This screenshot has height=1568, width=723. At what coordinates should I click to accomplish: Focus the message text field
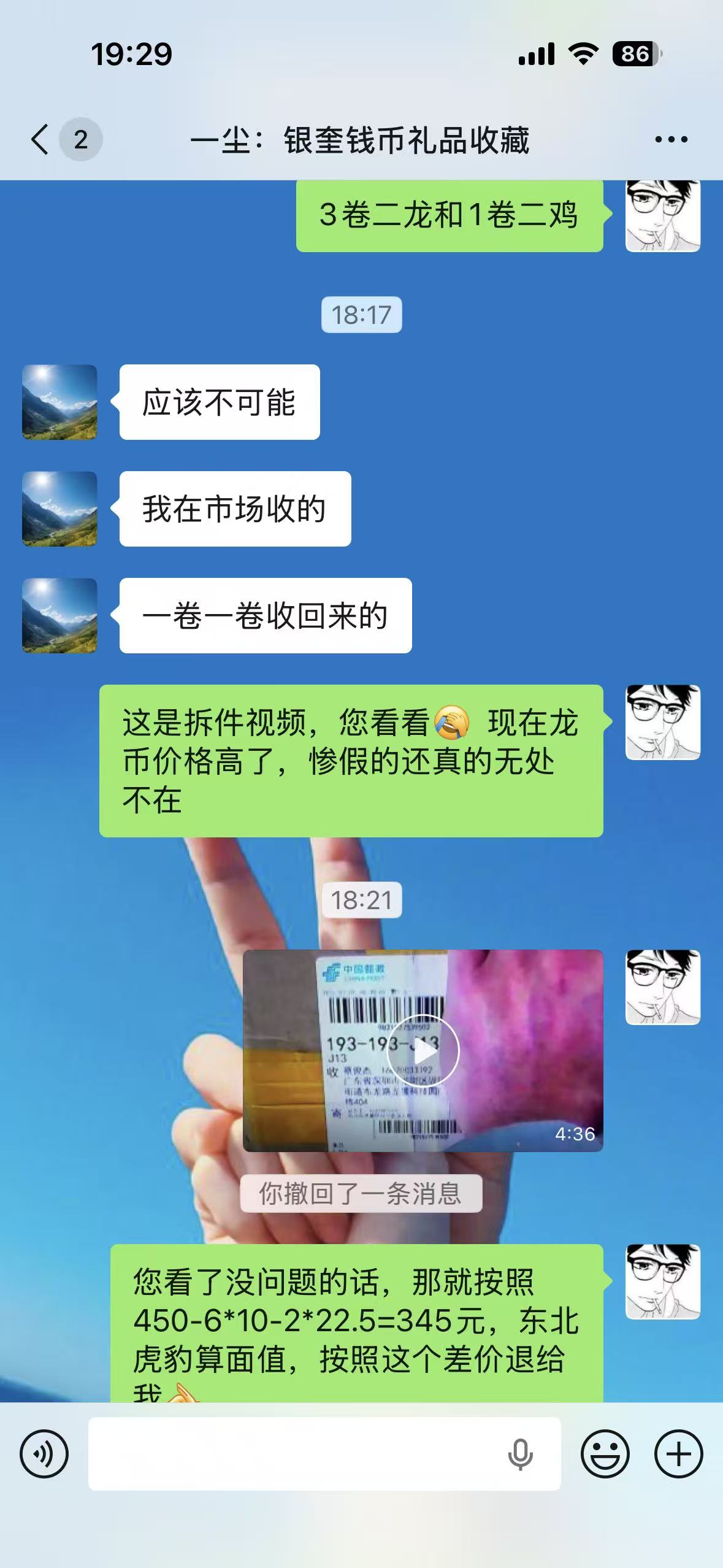coord(294,1453)
